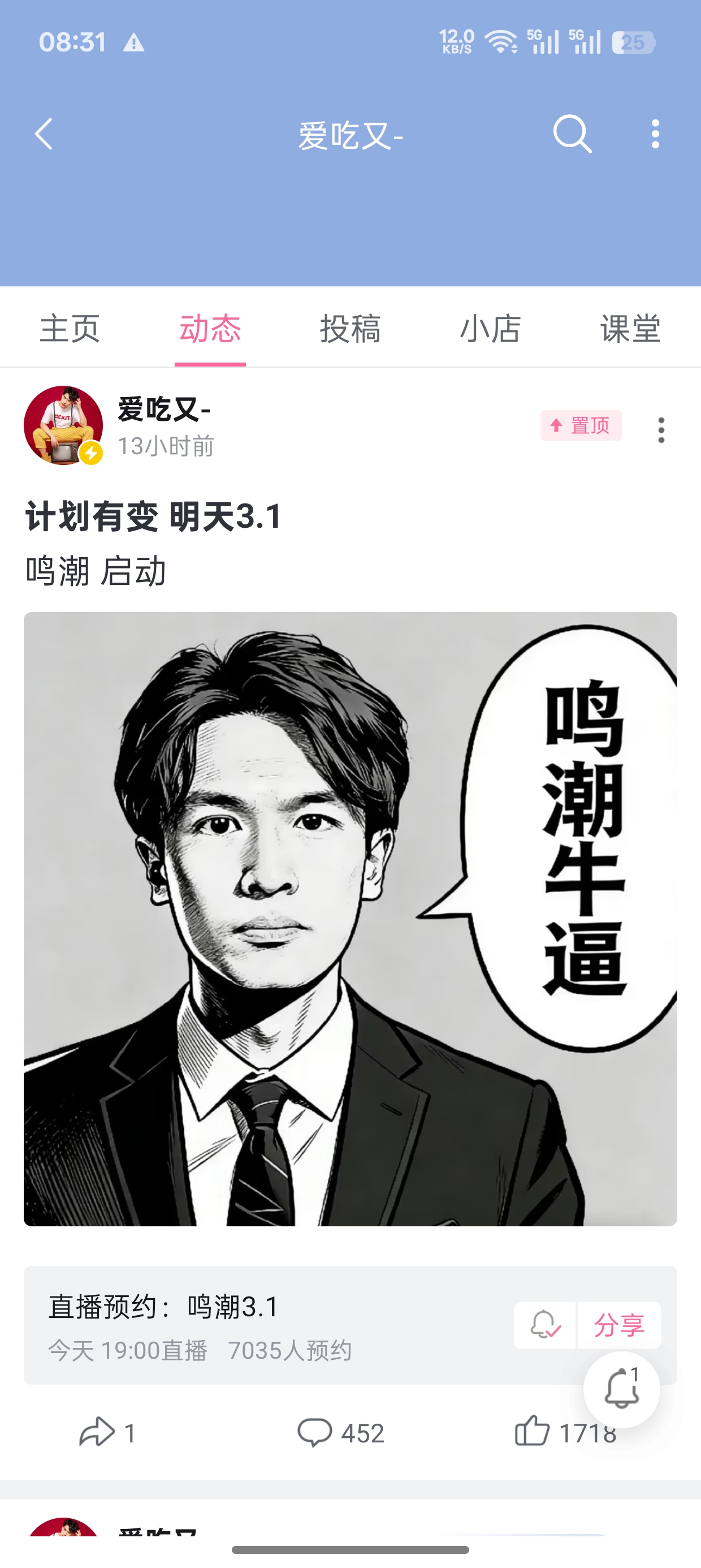Screen dimensions: 701x1568
Task: Switch to the 投稿 tab
Action: pos(350,329)
